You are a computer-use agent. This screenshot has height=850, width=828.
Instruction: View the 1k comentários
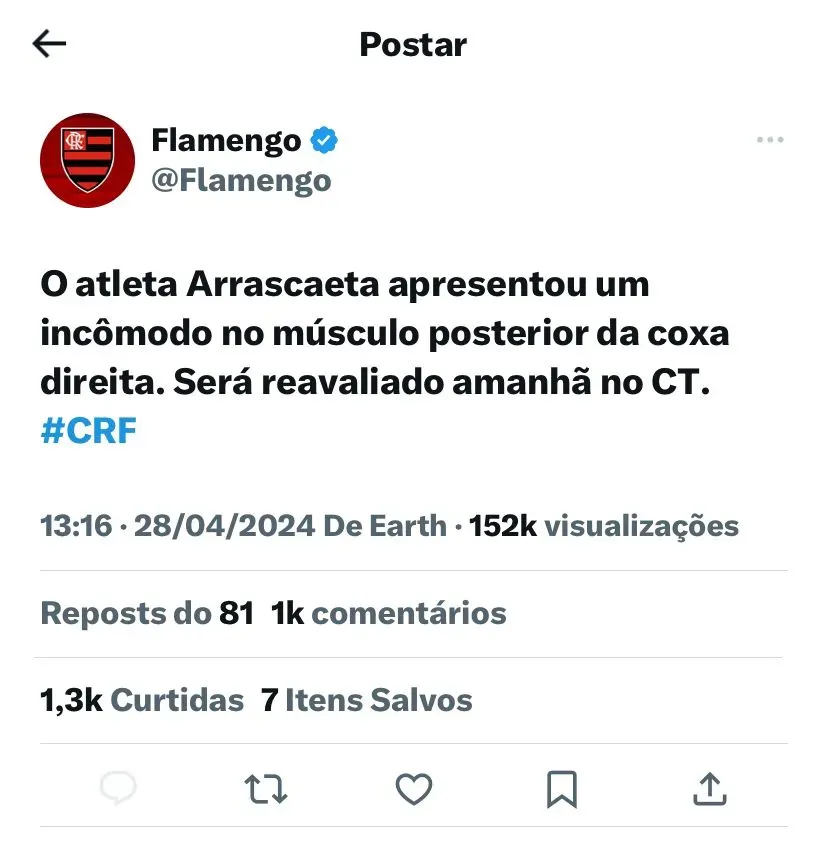[388, 612]
